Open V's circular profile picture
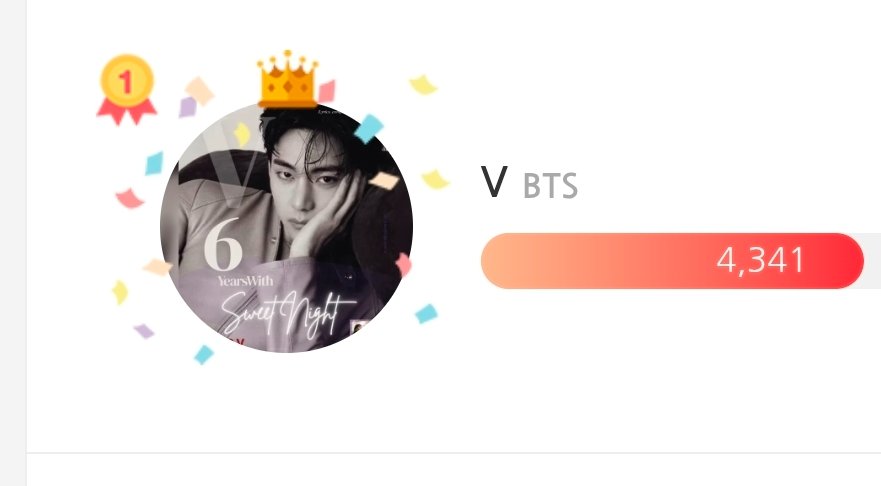 pyautogui.click(x=286, y=228)
